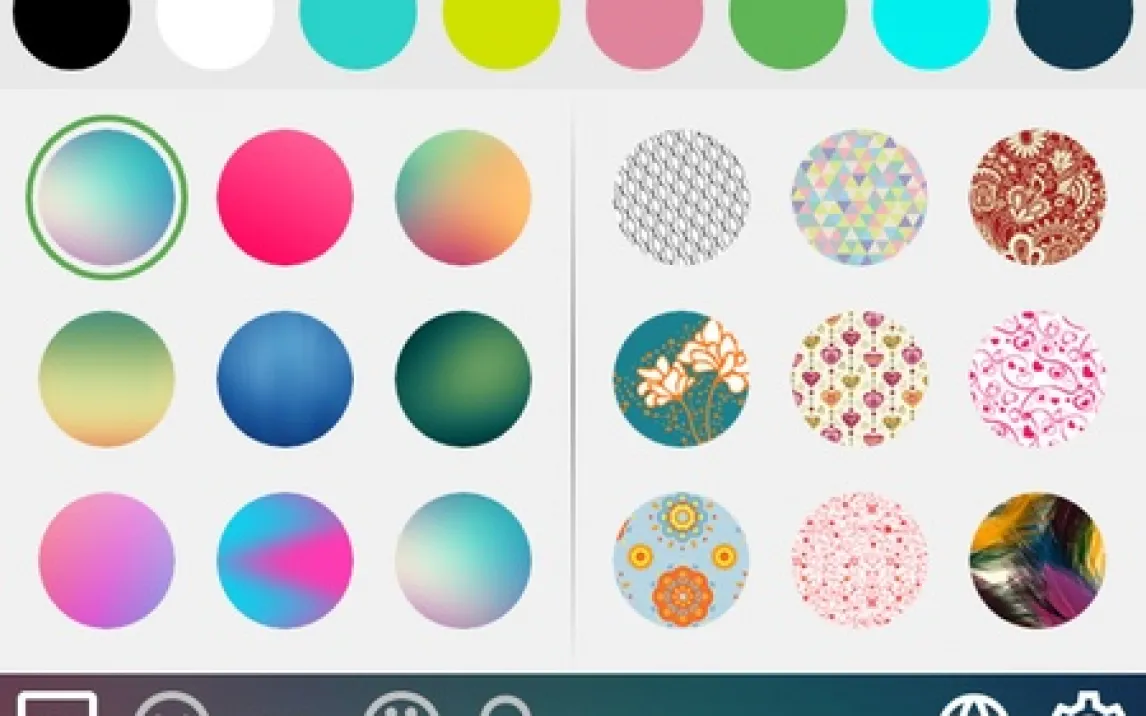Choose the lime yellow color swatch
This screenshot has width=1146, height=716.
tap(501, 28)
